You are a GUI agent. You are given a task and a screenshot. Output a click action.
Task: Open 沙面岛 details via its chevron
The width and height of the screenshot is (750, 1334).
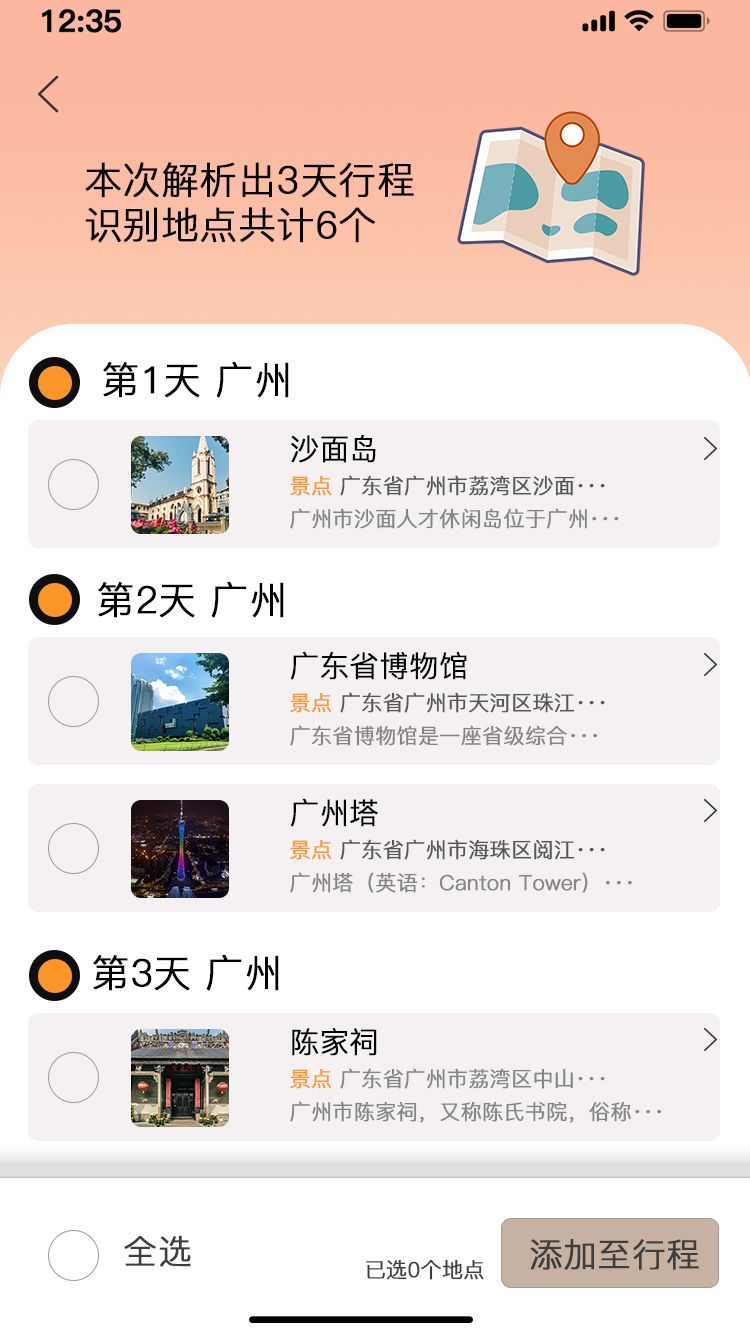click(x=710, y=449)
